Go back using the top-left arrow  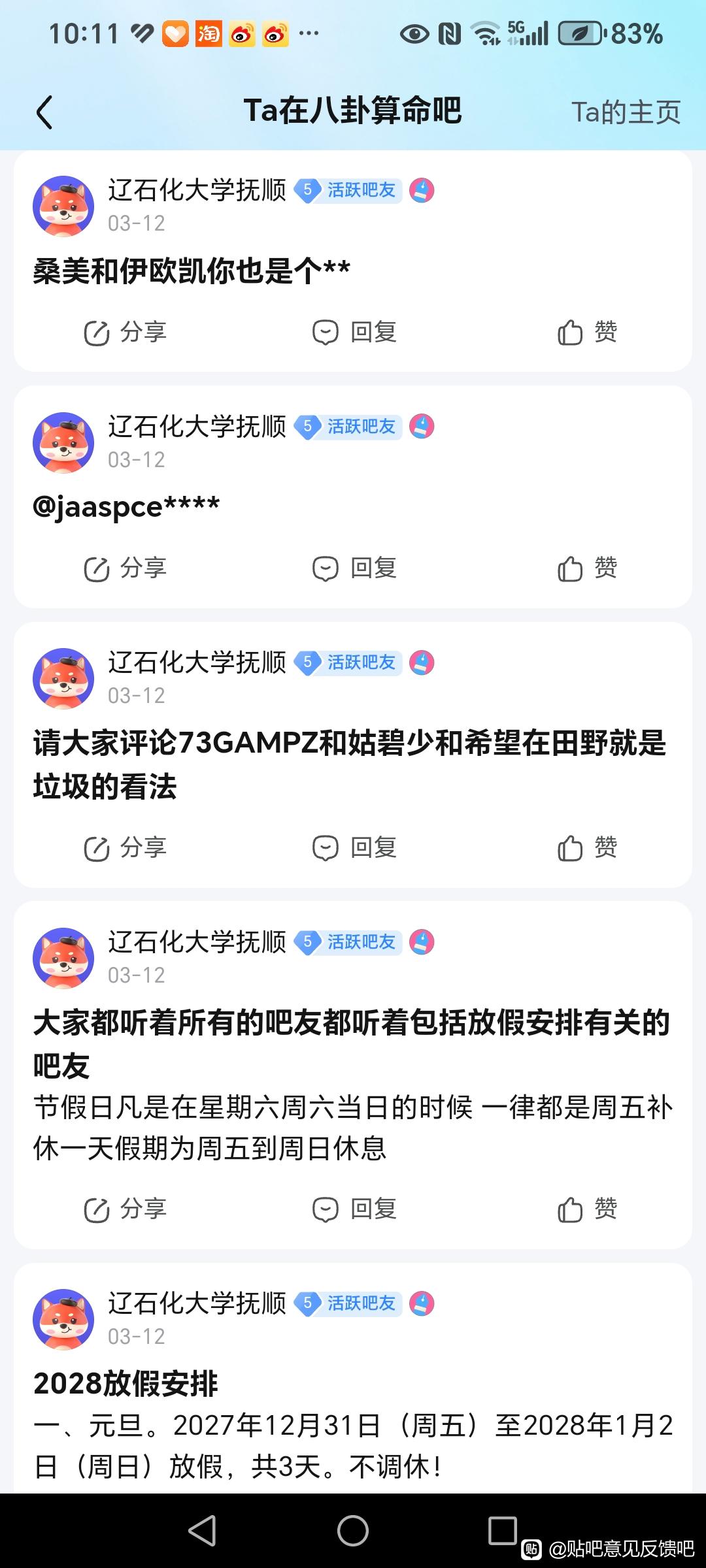point(44,112)
